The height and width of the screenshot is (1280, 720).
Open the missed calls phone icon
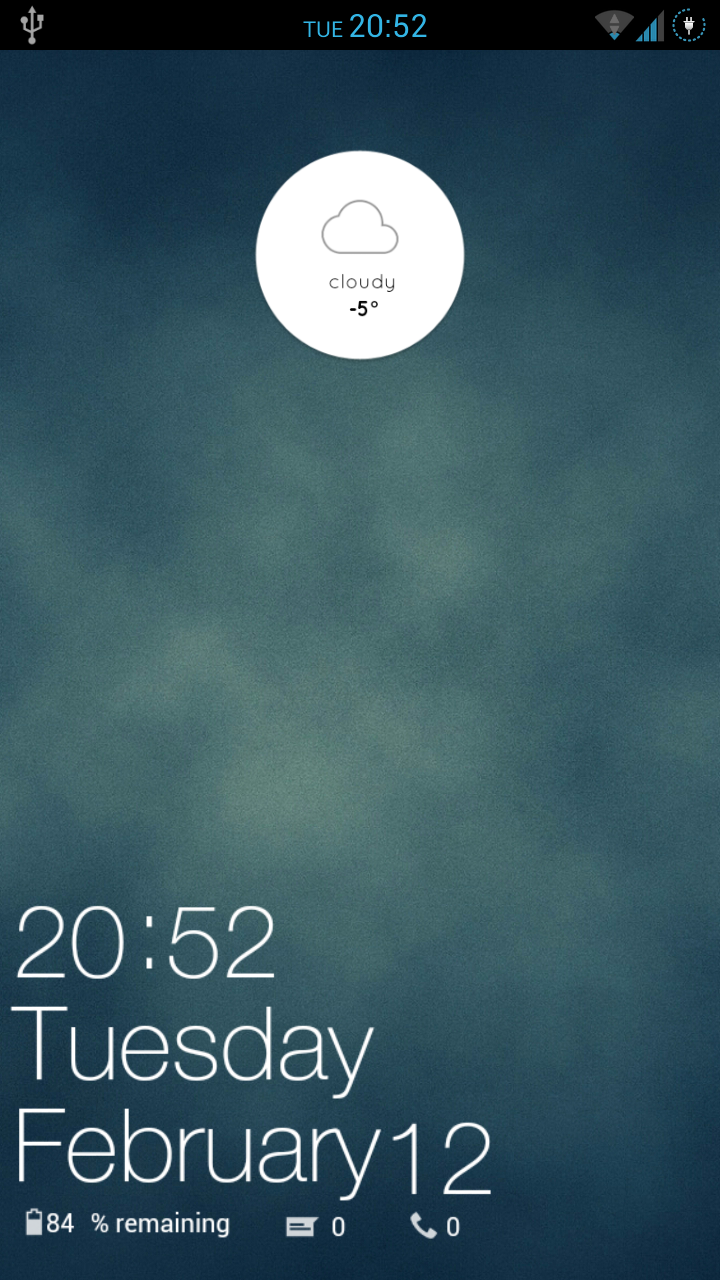click(423, 1226)
